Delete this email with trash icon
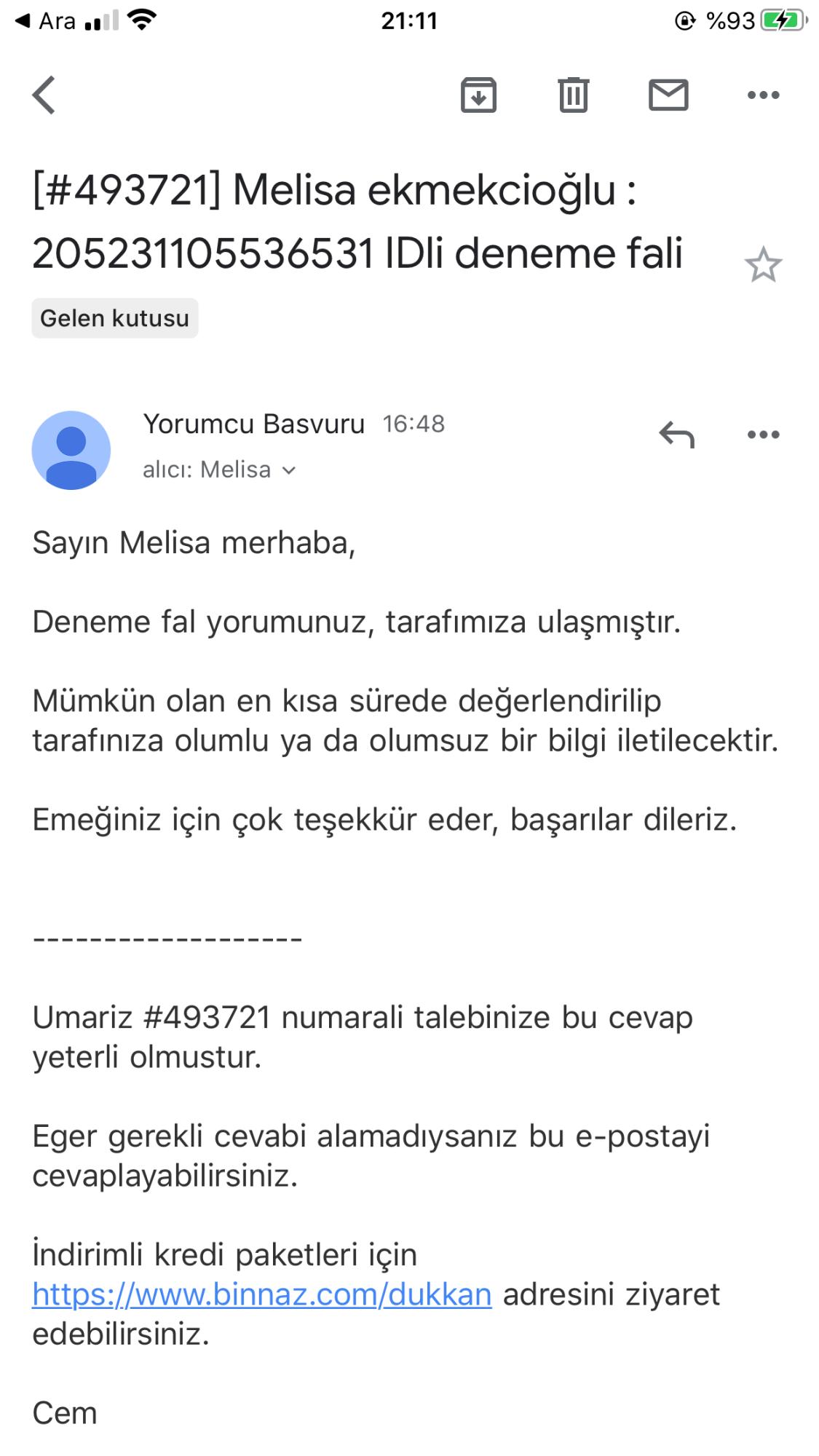This screenshot has width=819, height=1456. pyautogui.click(x=573, y=95)
